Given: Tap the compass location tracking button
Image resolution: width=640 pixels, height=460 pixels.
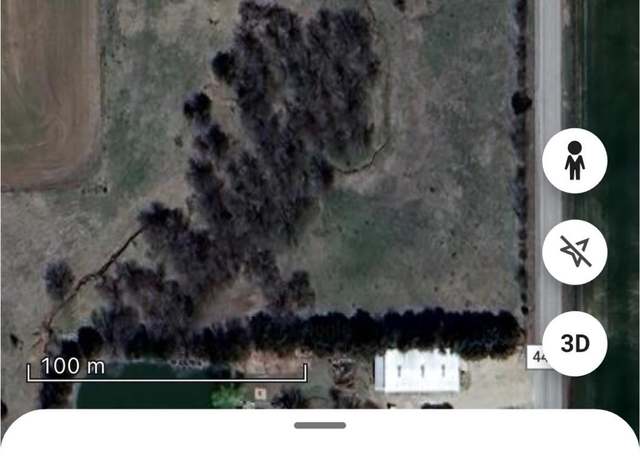Looking at the screenshot, I should 575,252.
